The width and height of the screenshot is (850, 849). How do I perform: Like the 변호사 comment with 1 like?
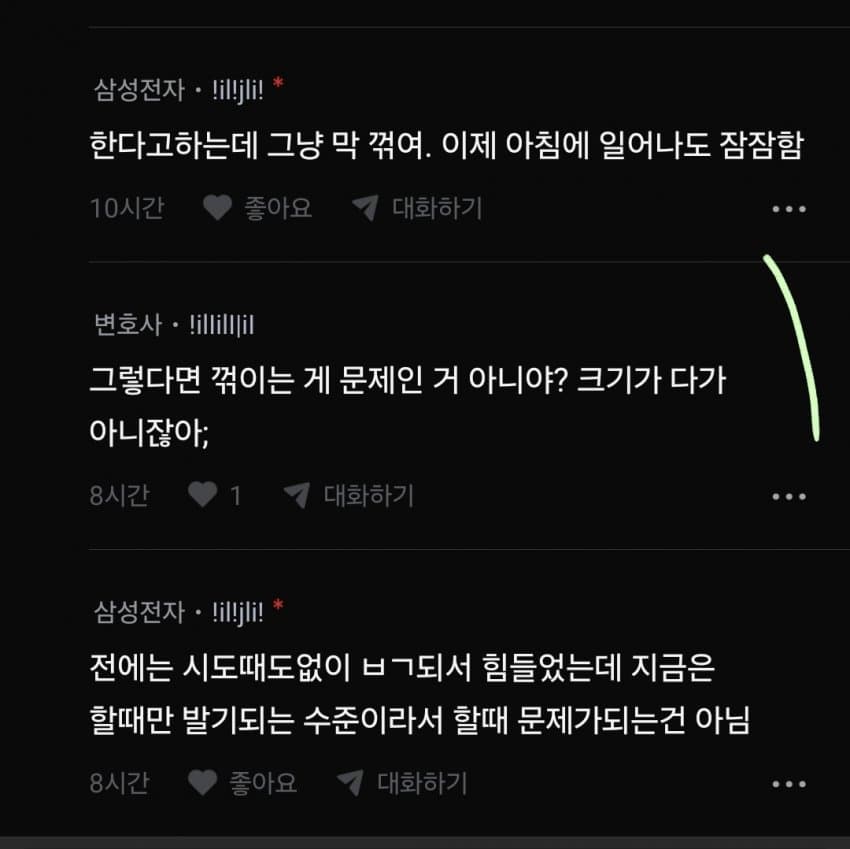[x=214, y=495]
